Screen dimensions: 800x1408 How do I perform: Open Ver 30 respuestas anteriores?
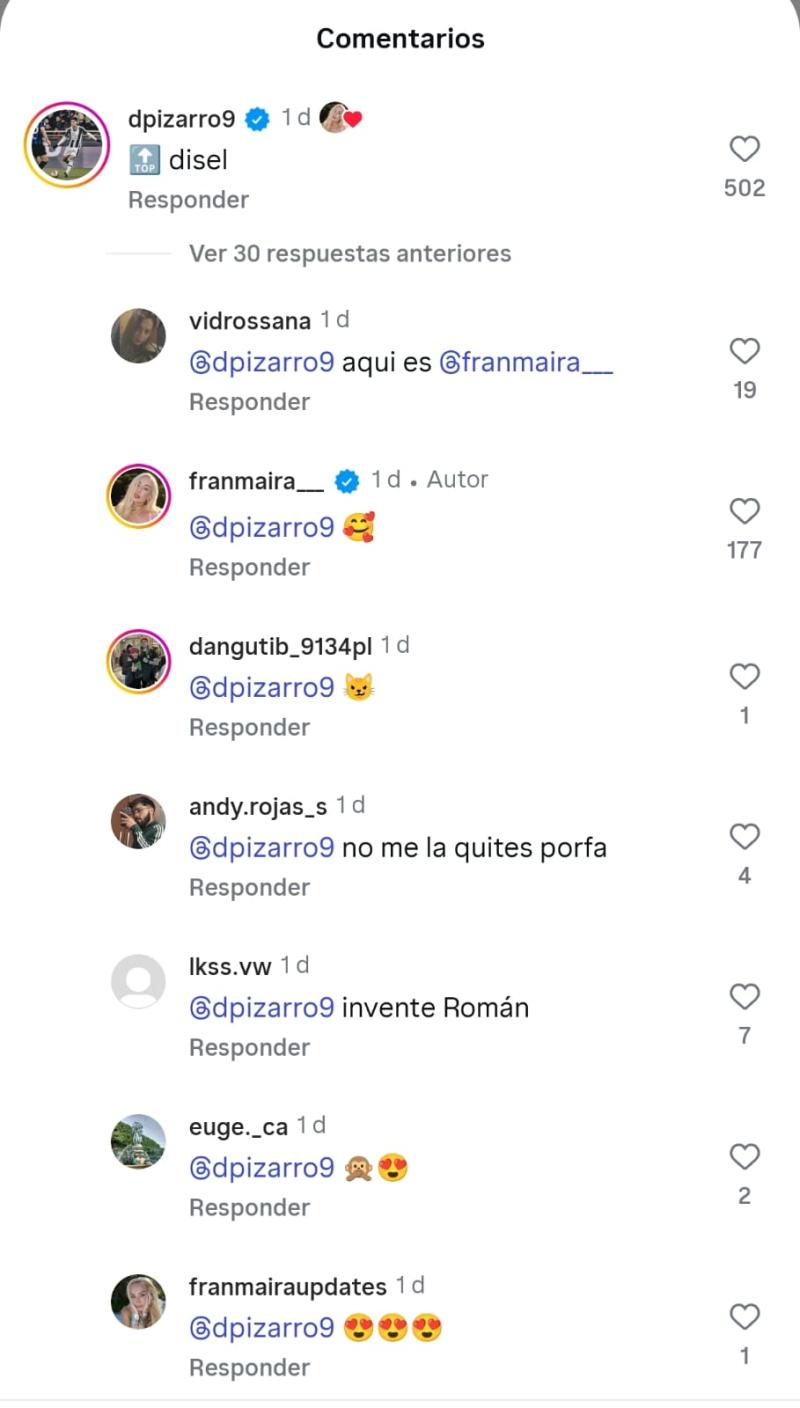click(349, 253)
